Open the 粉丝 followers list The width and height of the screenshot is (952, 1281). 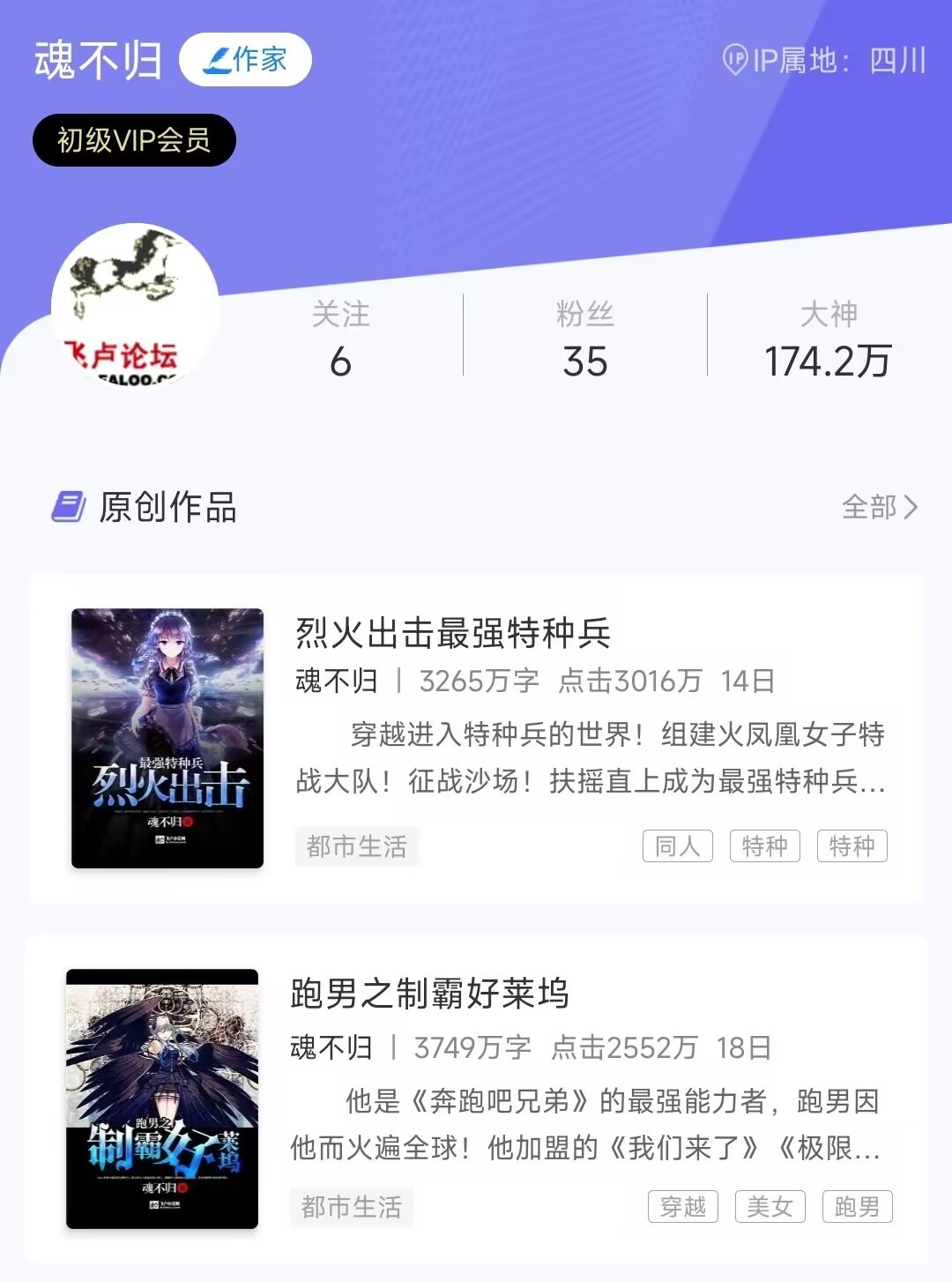click(x=584, y=338)
